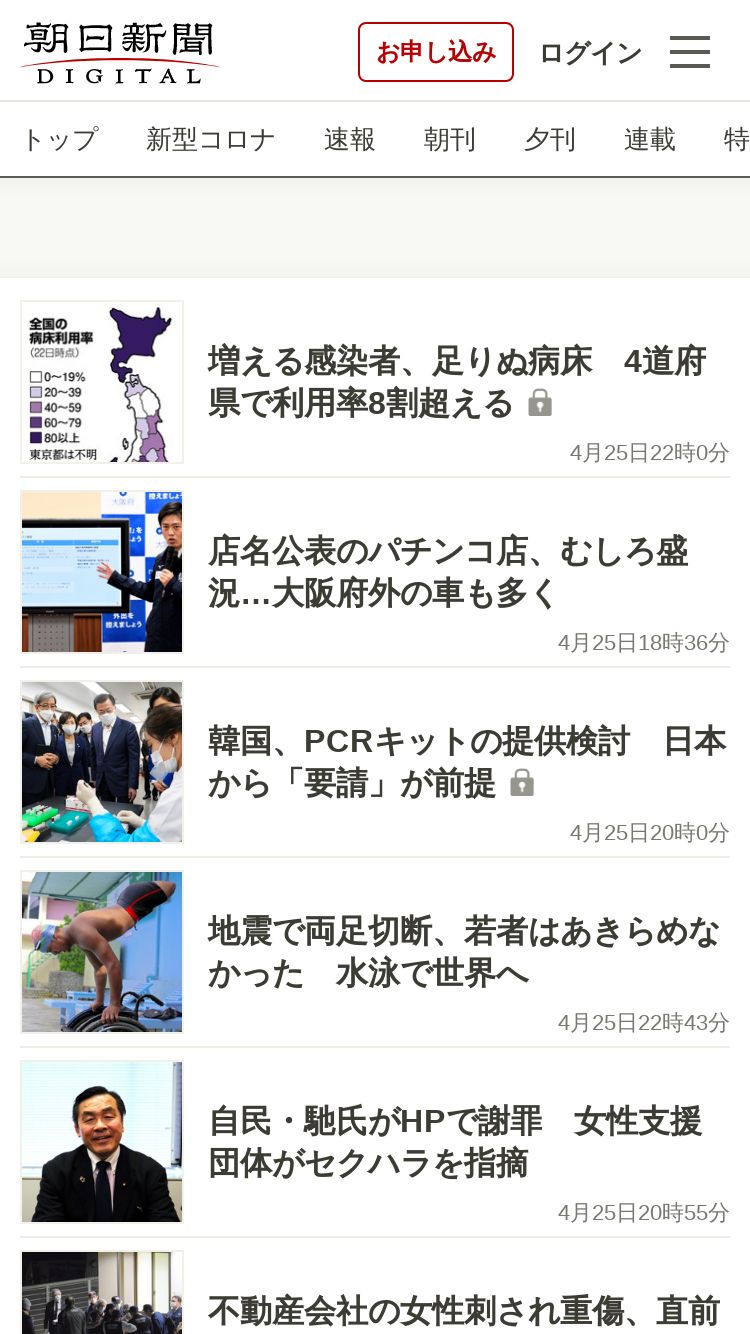This screenshot has width=750, height=1334.
Task: Open article 不動産会社の女性刺され重傷
Action: click(375, 1291)
